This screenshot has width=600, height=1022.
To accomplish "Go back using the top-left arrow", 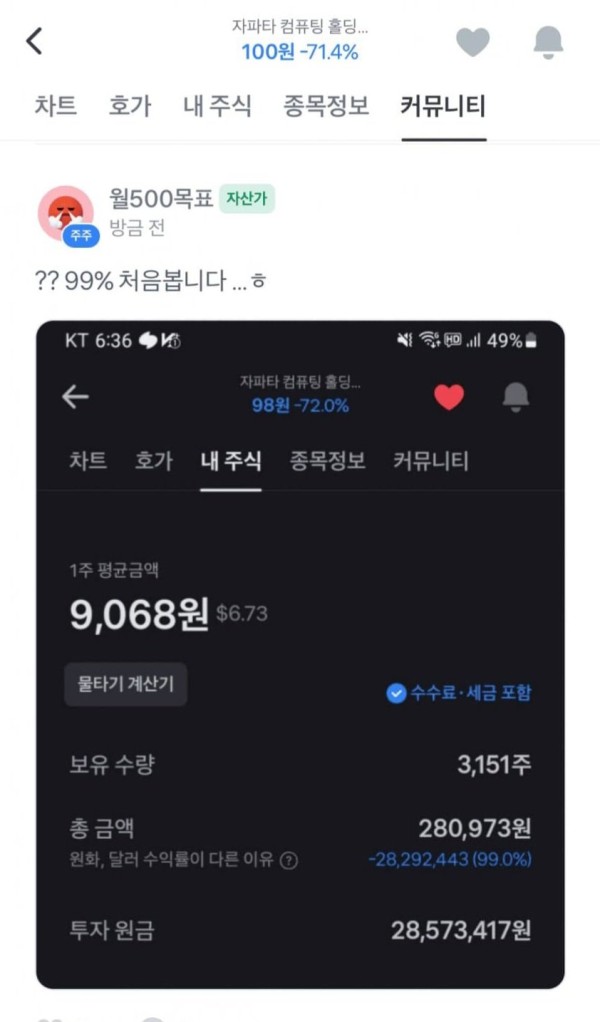I will 35,41.
